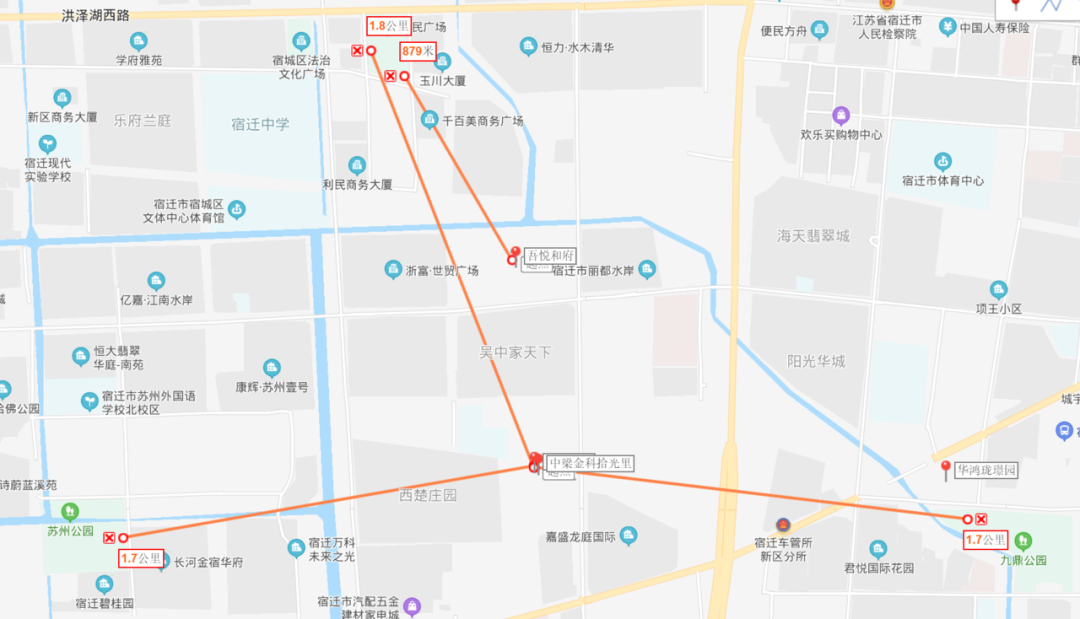Delete the 1.7公里 line near 苏州公园
The height and width of the screenshot is (619, 1080).
tap(109, 537)
